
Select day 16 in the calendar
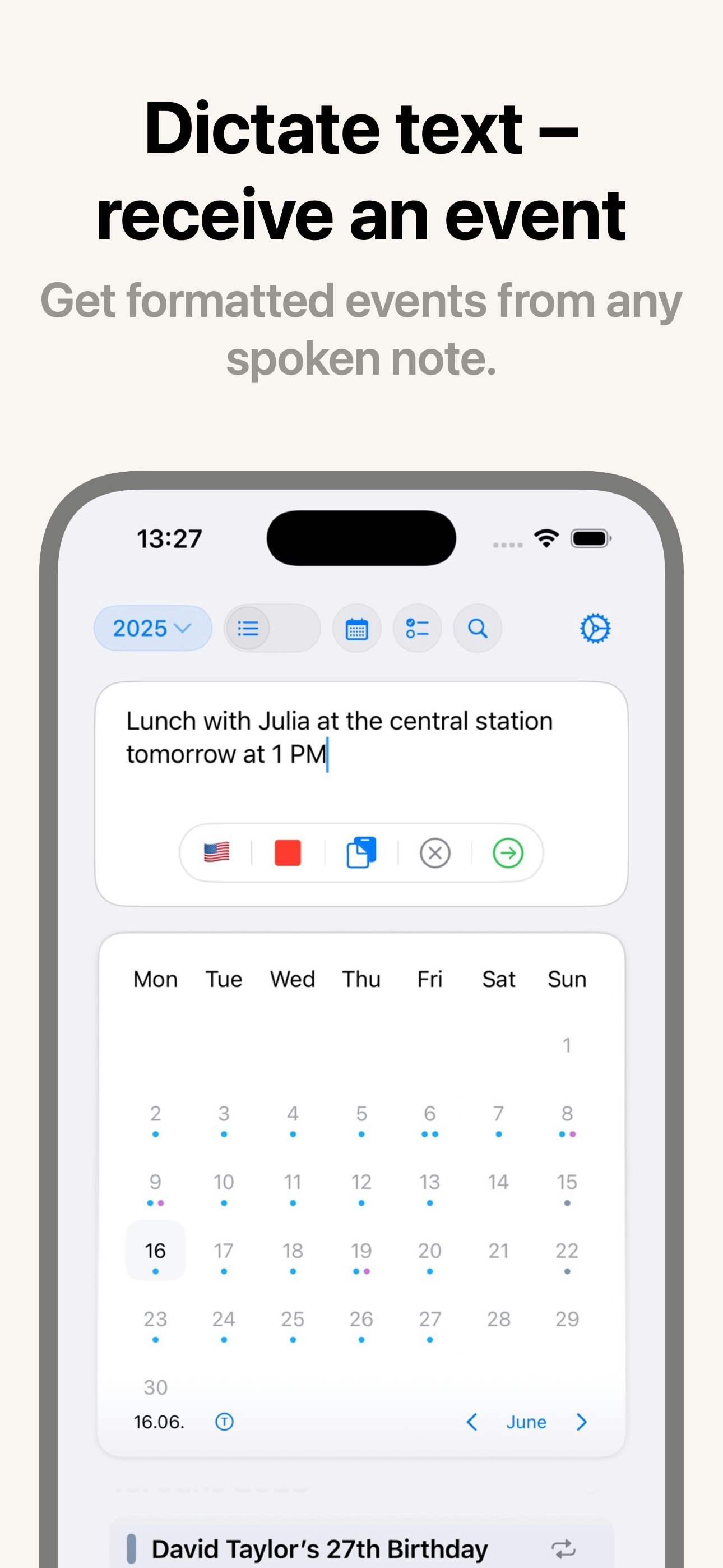point(155,1251)
